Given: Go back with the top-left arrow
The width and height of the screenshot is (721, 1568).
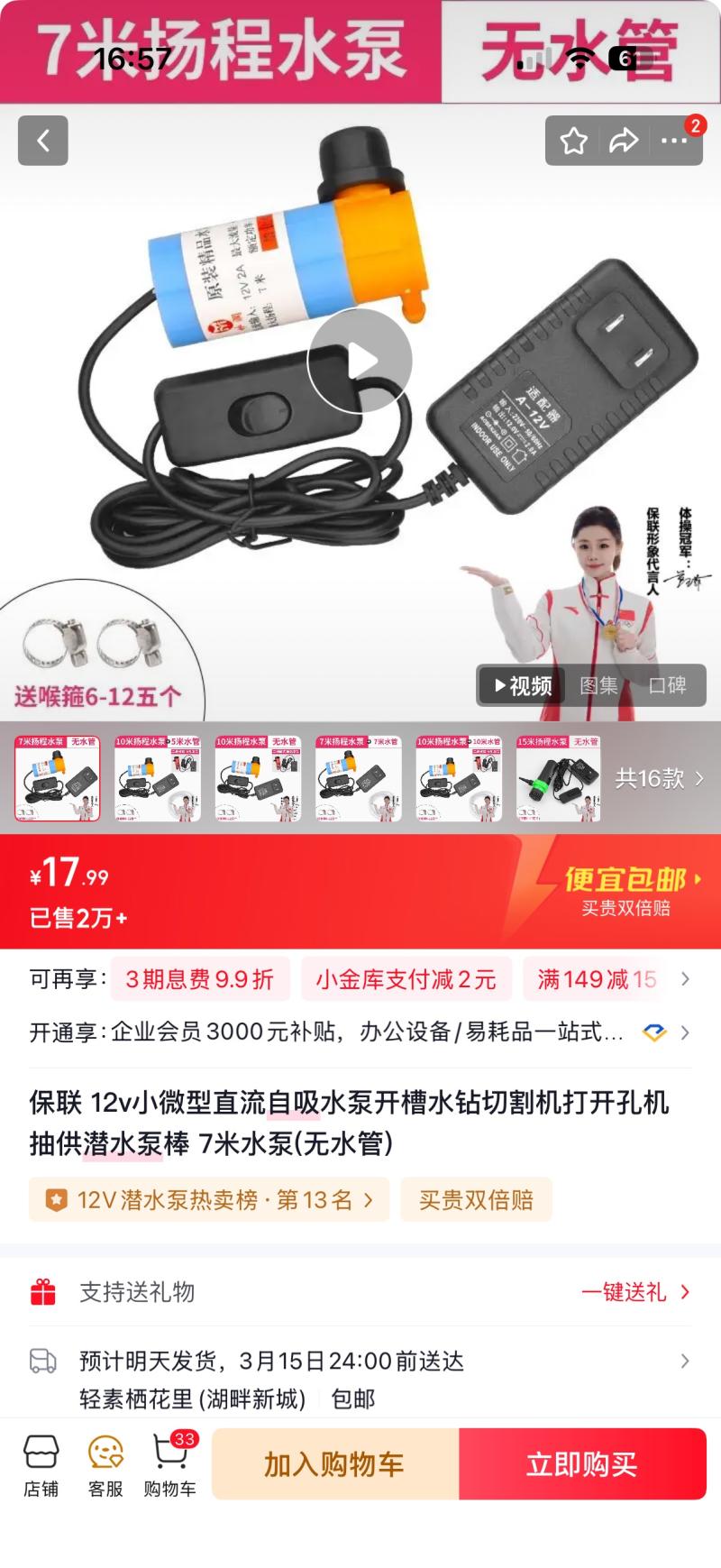Looking at the screenshot, I should (x=43, y=141).
